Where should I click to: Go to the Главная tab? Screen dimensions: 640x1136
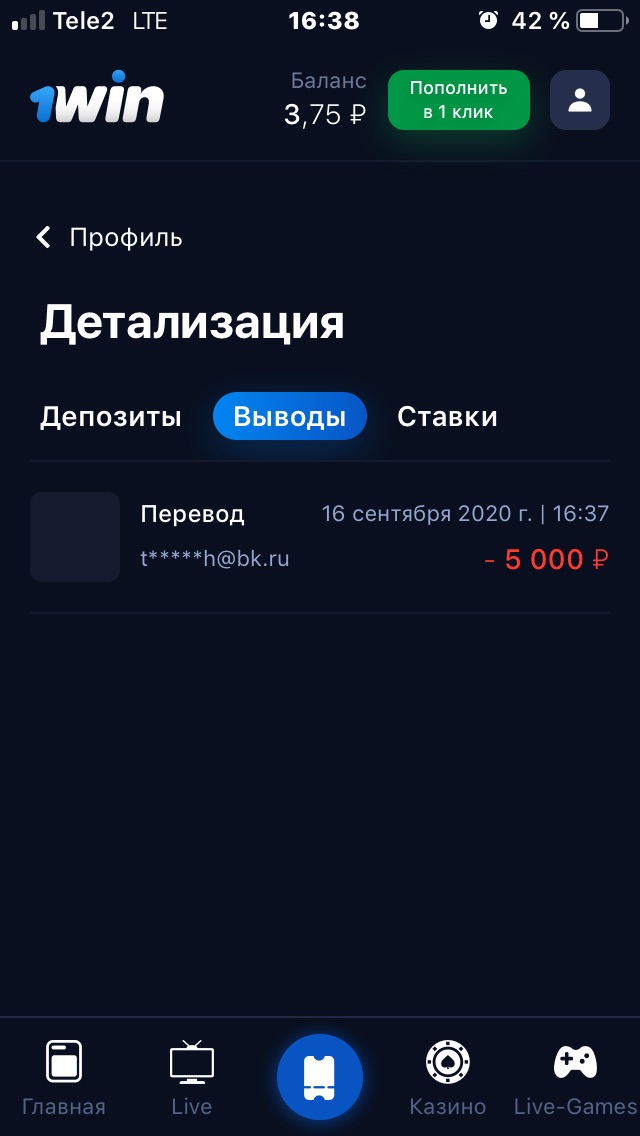tap(64, 1077)
